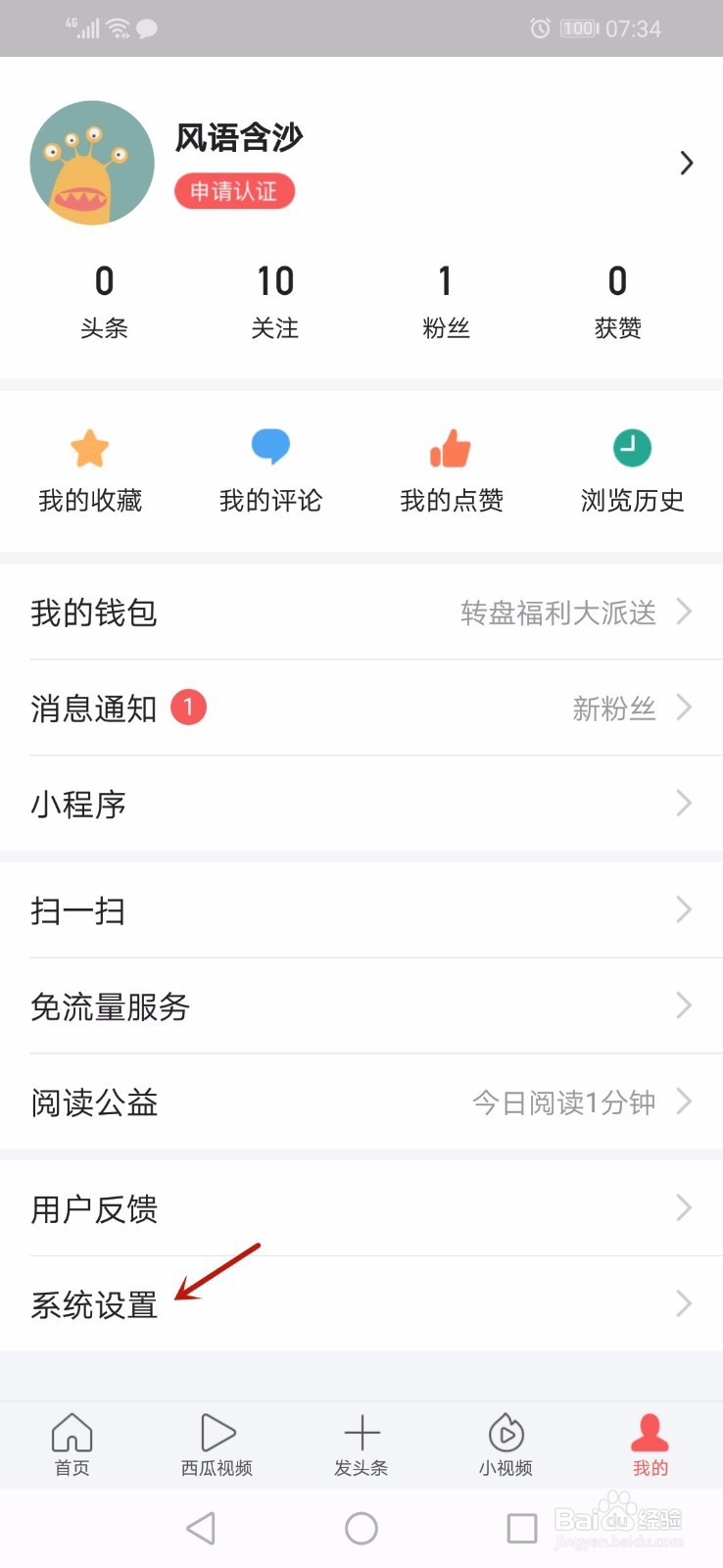Switch to 首页 home tab
Screen dimensions: 723x1568
[72, 1445]
